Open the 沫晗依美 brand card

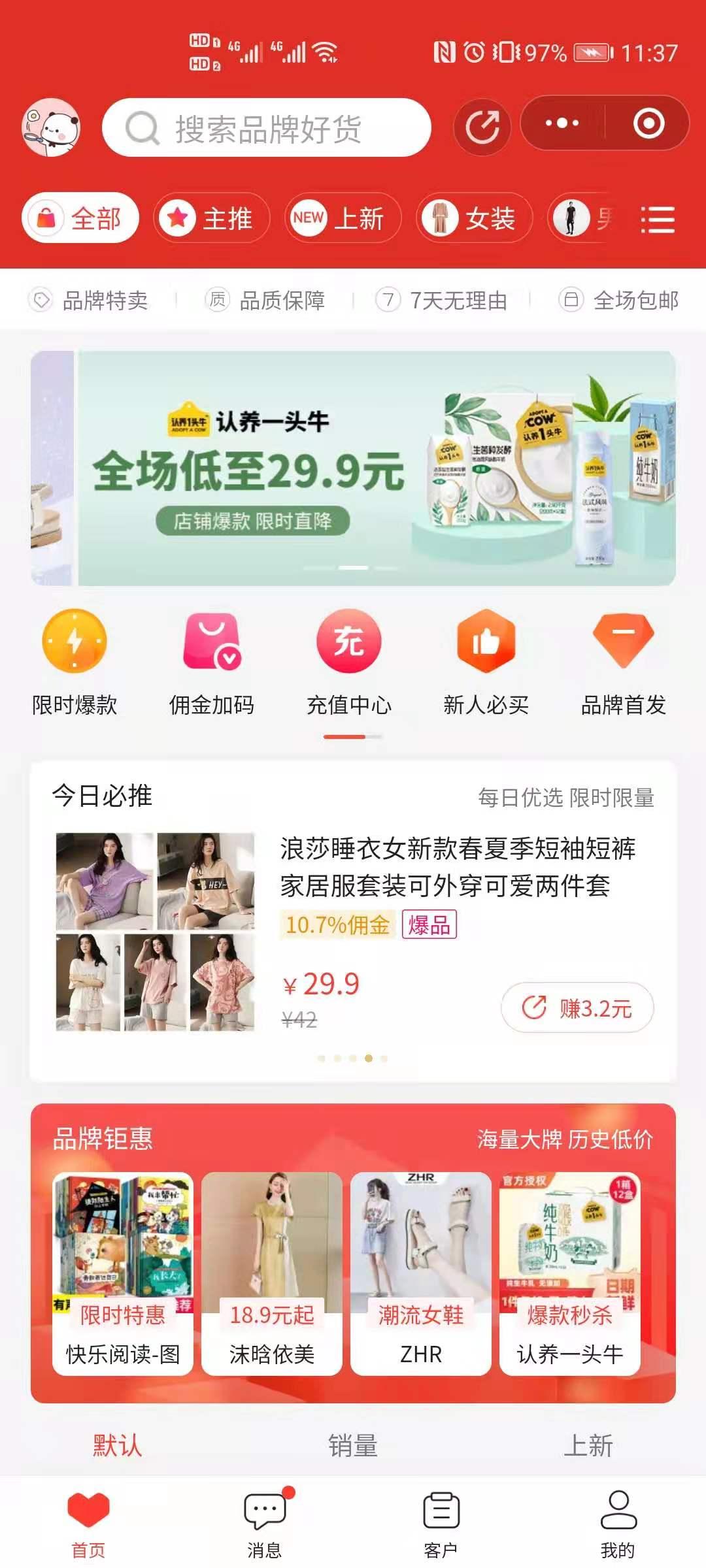[272, 1273]
